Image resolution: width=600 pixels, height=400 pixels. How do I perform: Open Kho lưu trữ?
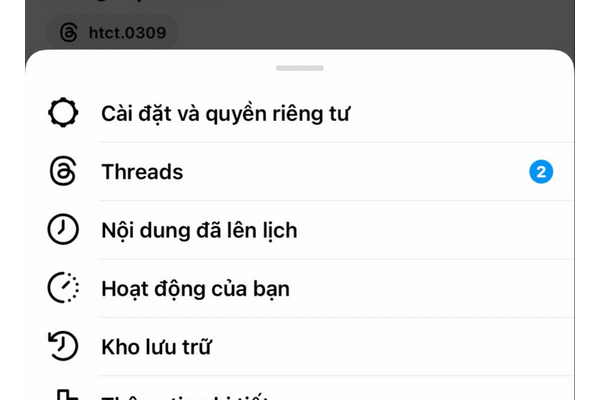pos(156,348)
